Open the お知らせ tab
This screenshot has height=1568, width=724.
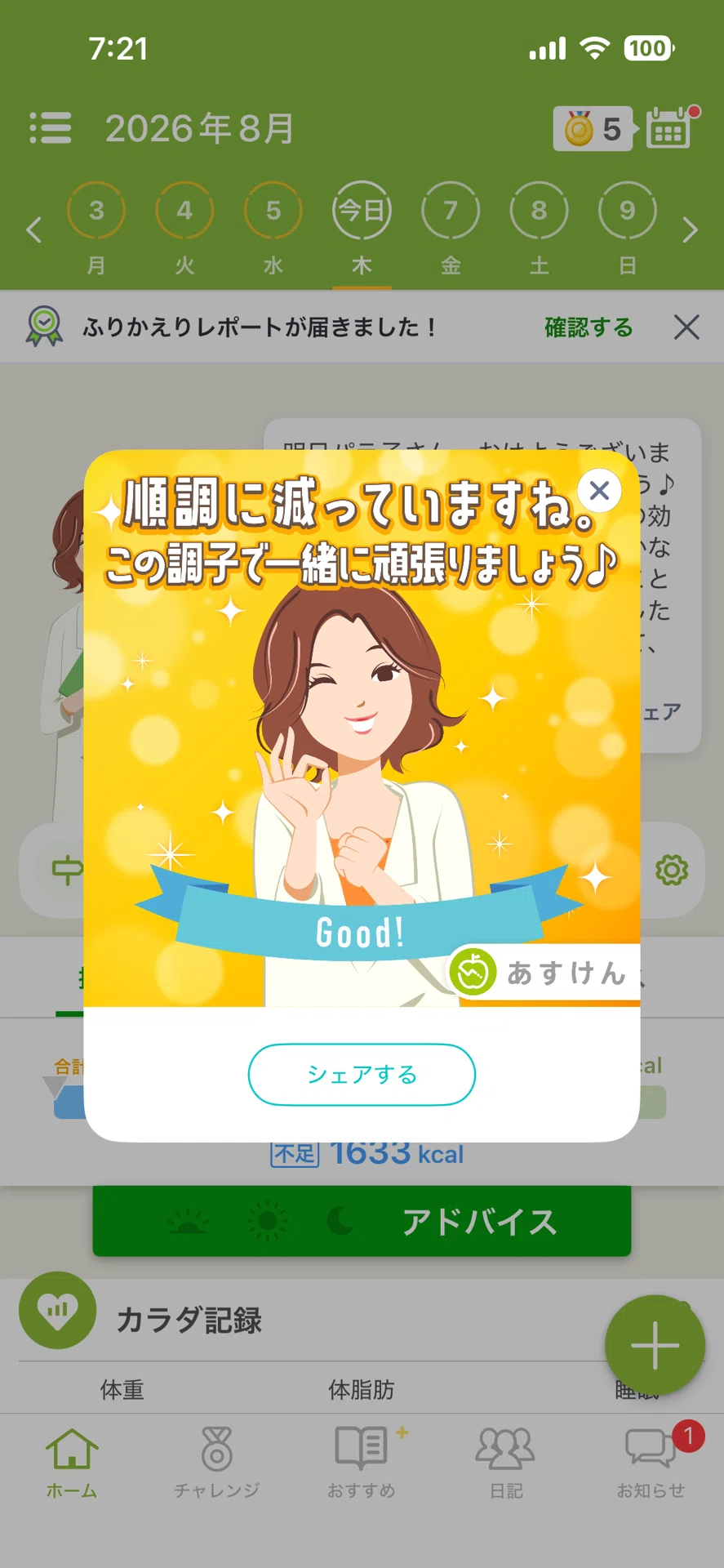651,1463
